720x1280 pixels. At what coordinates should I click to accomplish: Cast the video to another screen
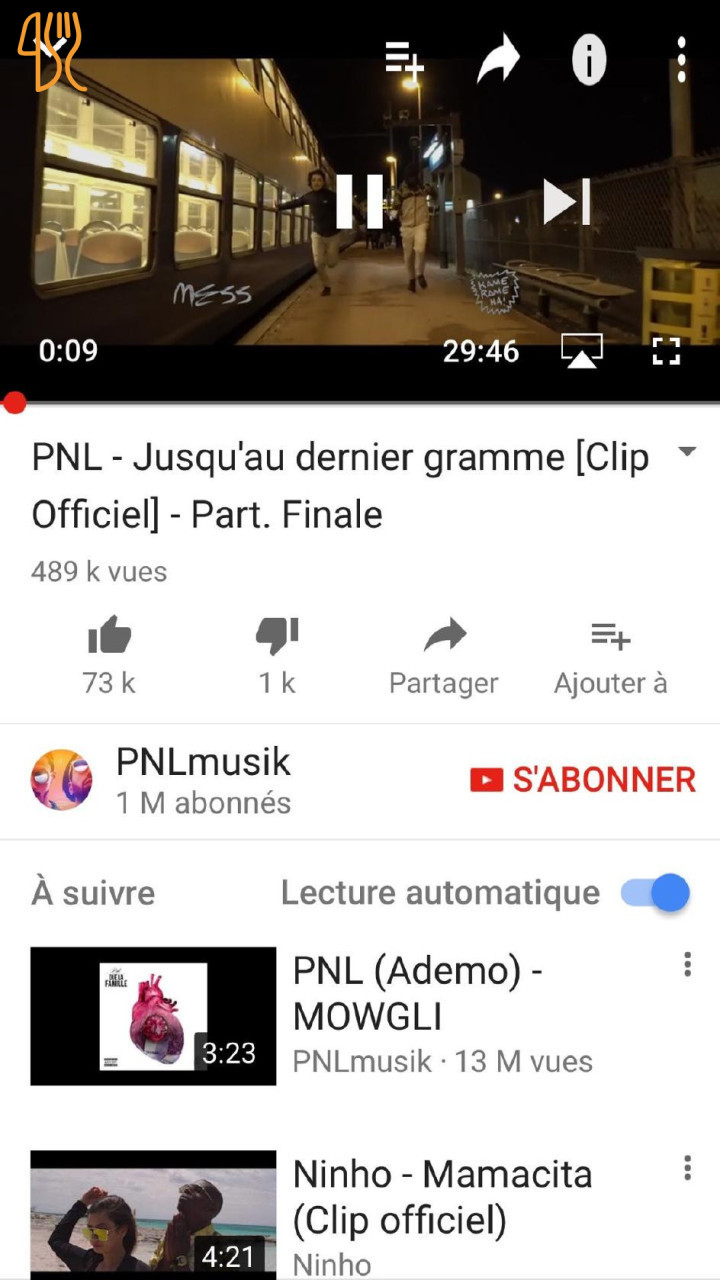(x=582, y=351)
